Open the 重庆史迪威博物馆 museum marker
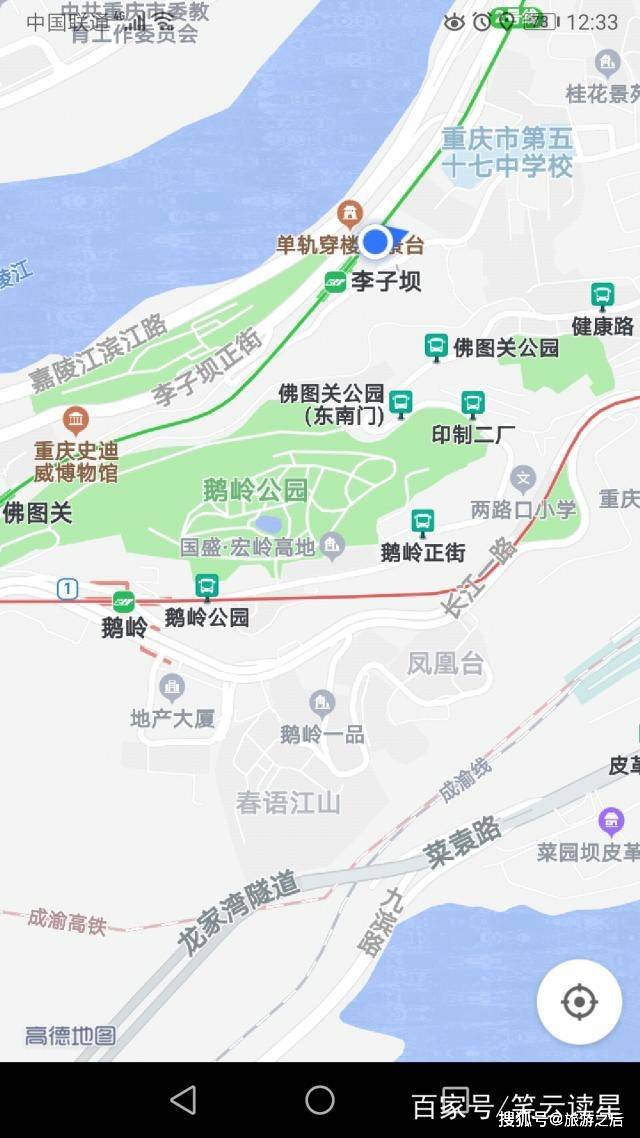 coord(75,421)
